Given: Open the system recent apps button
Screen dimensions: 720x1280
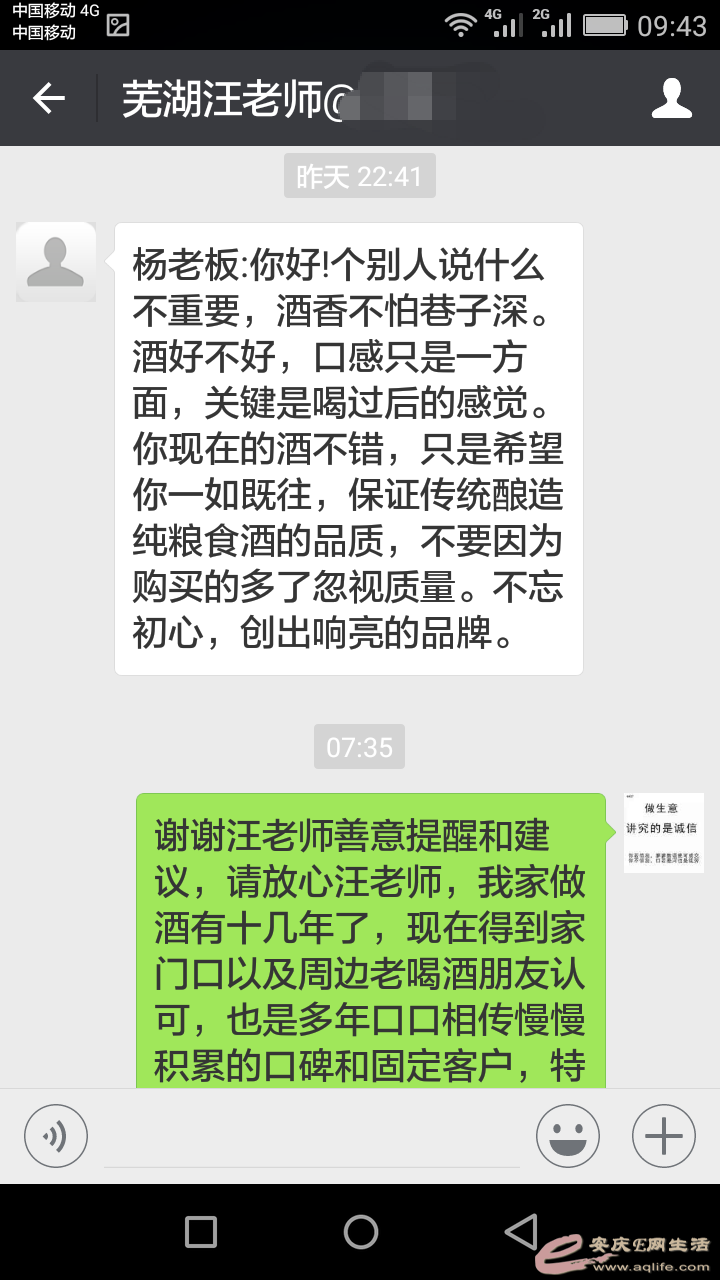Looking at the screenshot, I should point(201,1232).
